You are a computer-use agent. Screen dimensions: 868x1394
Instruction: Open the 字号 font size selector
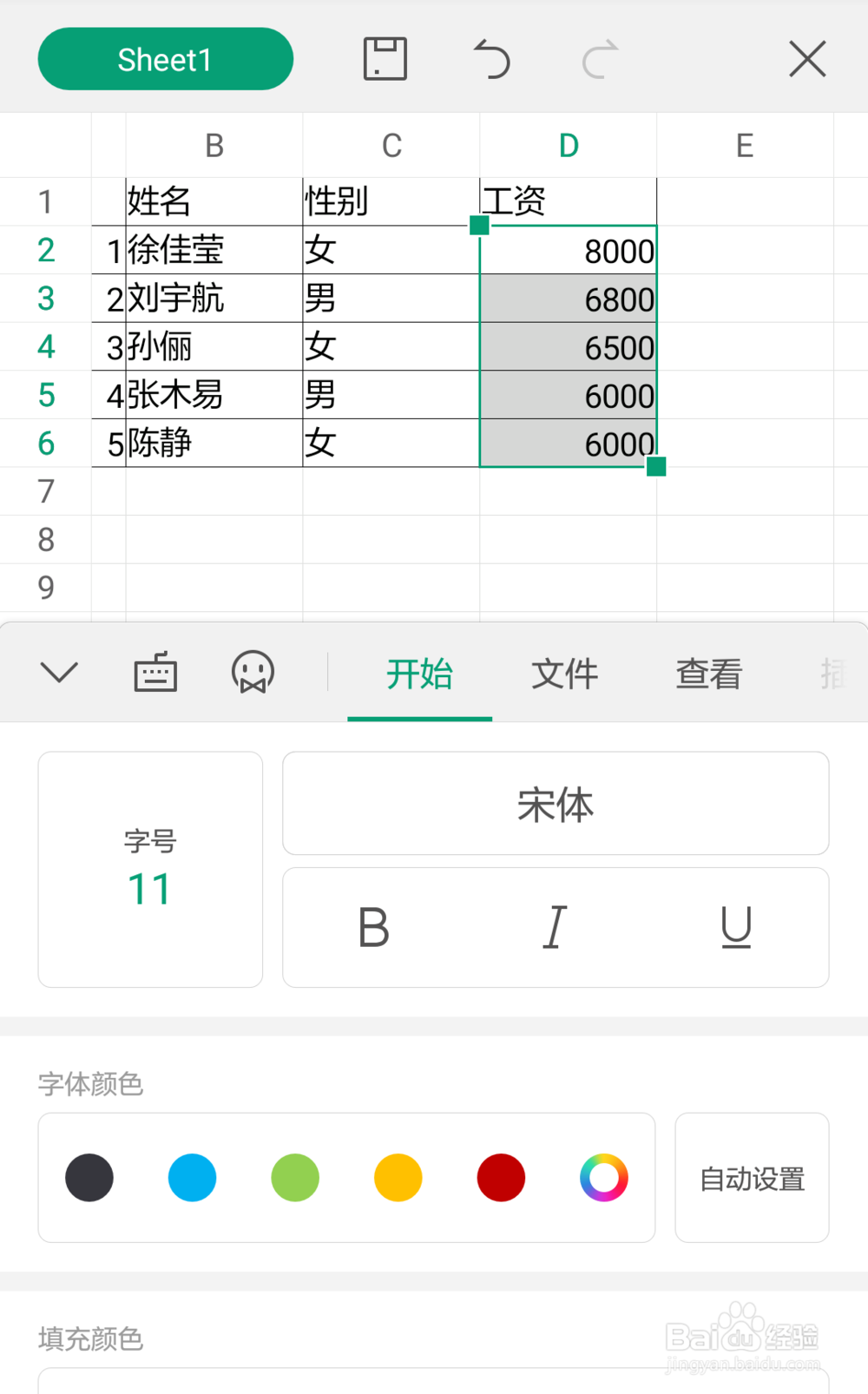click(149, 868)
